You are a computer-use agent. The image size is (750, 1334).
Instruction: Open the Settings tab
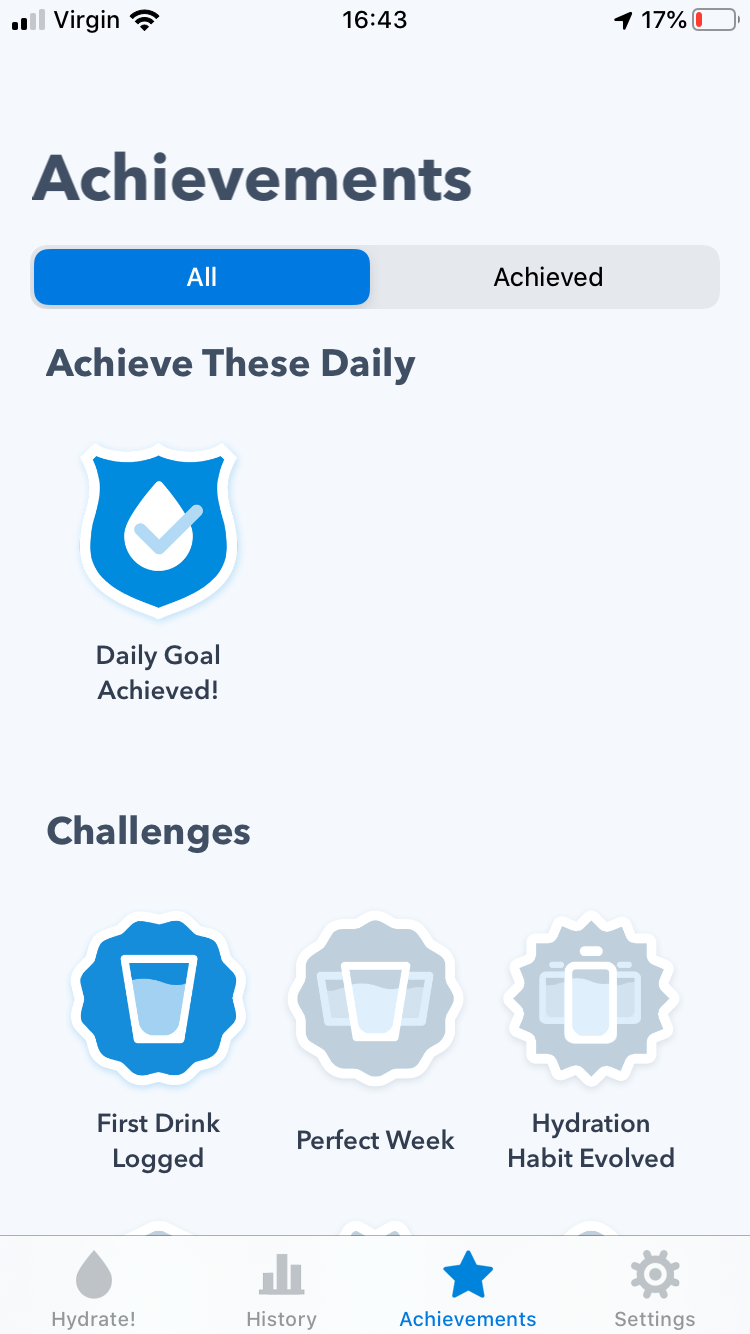(x=654, y=1290)
